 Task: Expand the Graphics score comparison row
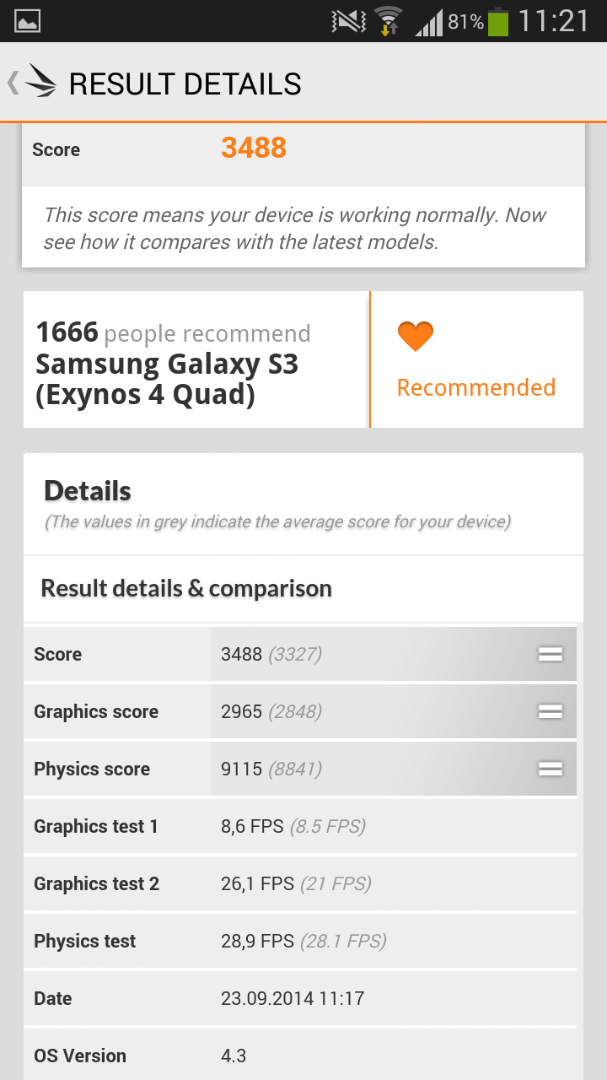(x=300, y=712)
